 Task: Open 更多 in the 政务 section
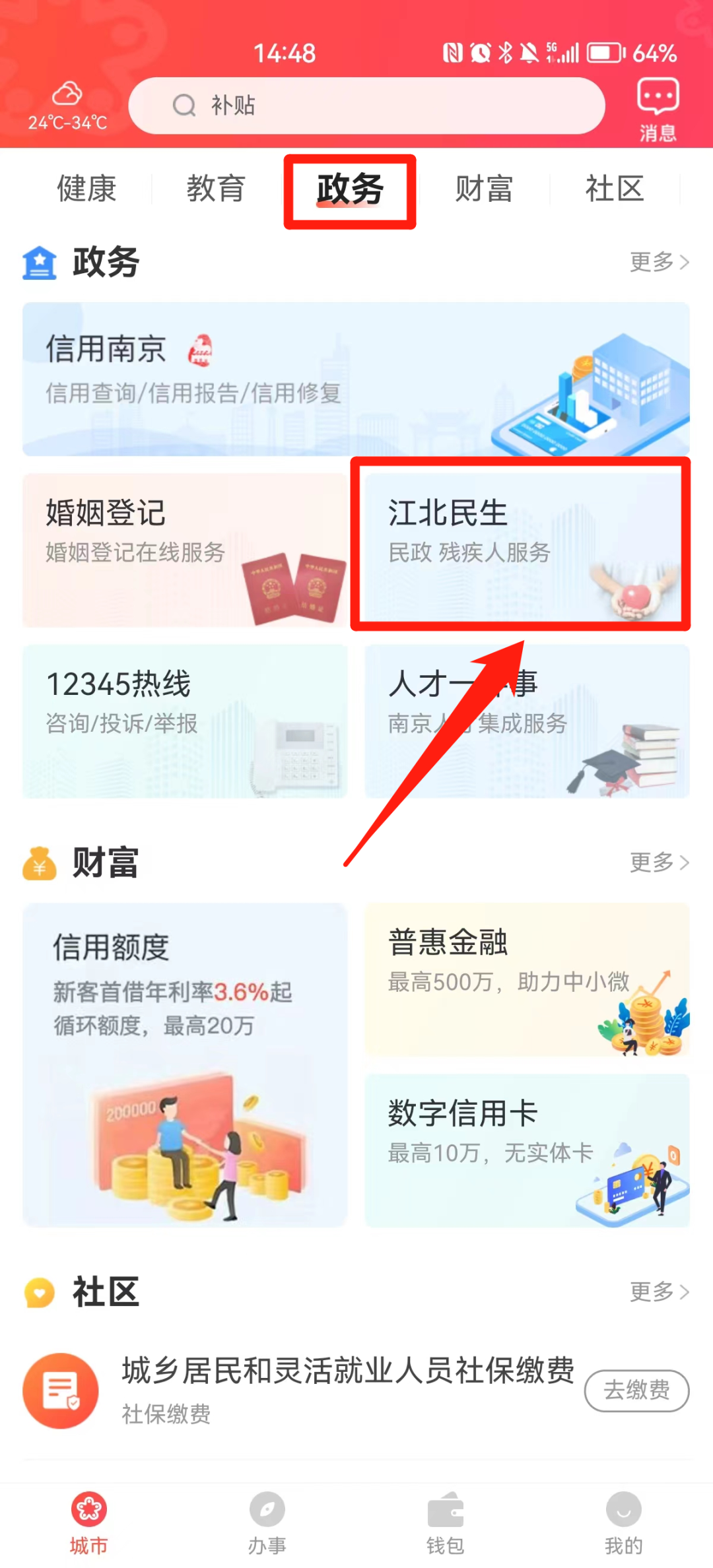pos(658,262)
